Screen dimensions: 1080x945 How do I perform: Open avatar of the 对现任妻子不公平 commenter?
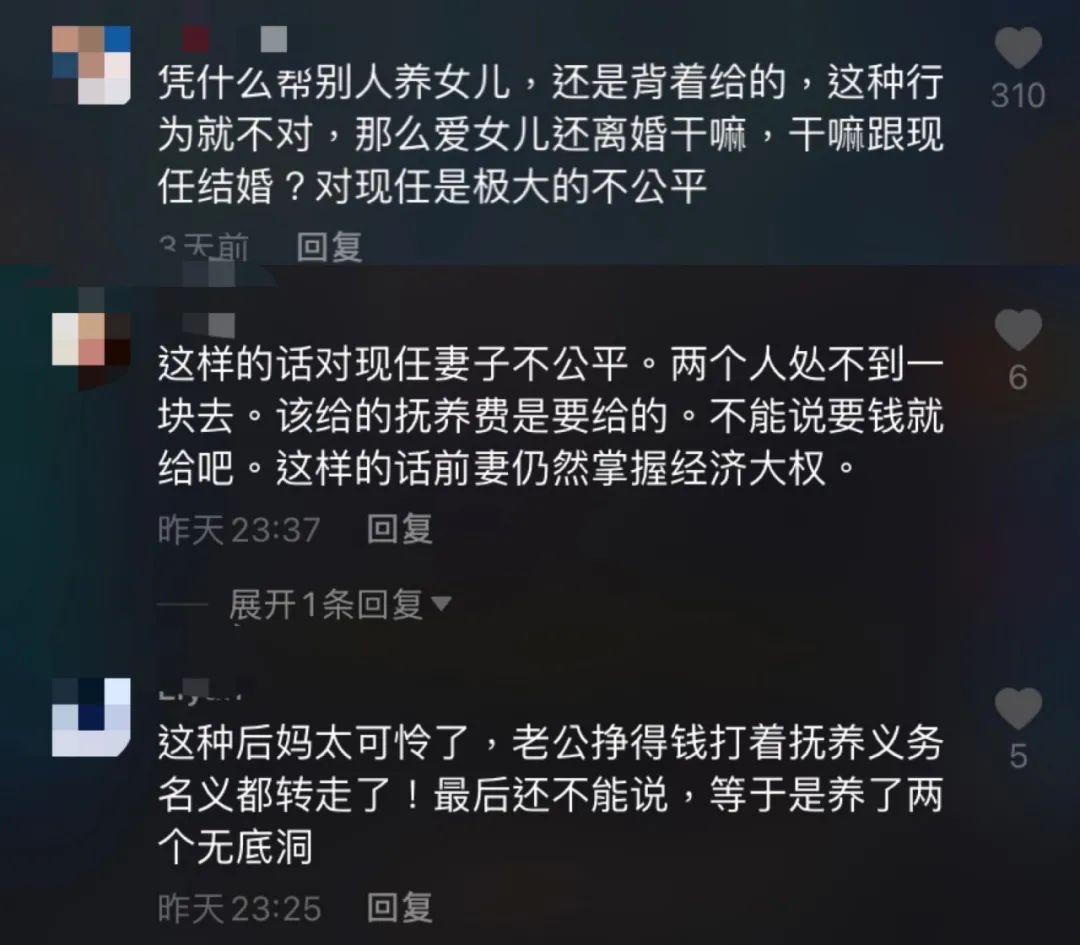pyautogui.click(x=91, y=338)
